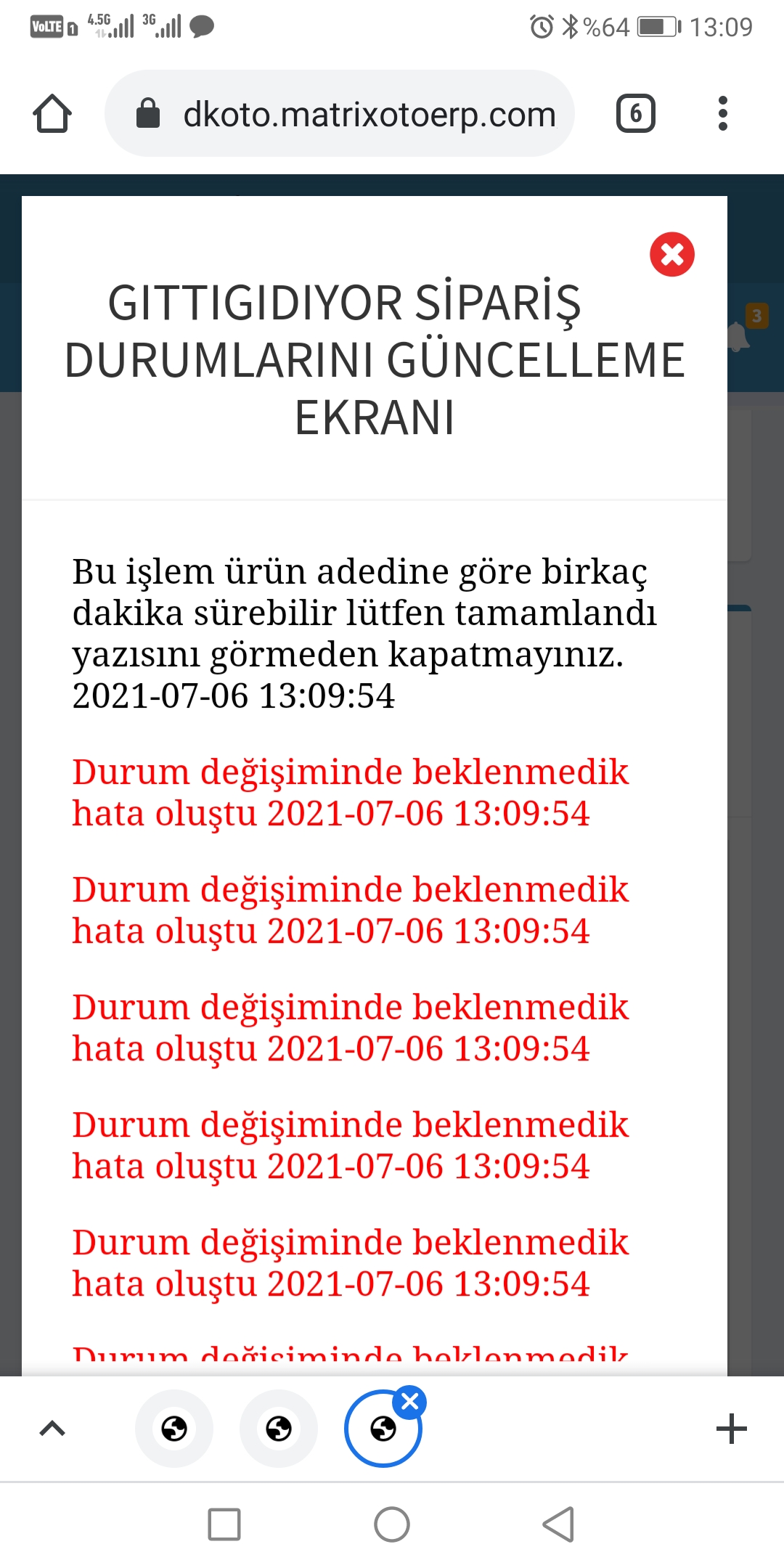Open recent apps from the navigation bar
This screenshot has height=1568, width=784.
pos(224,1524)
